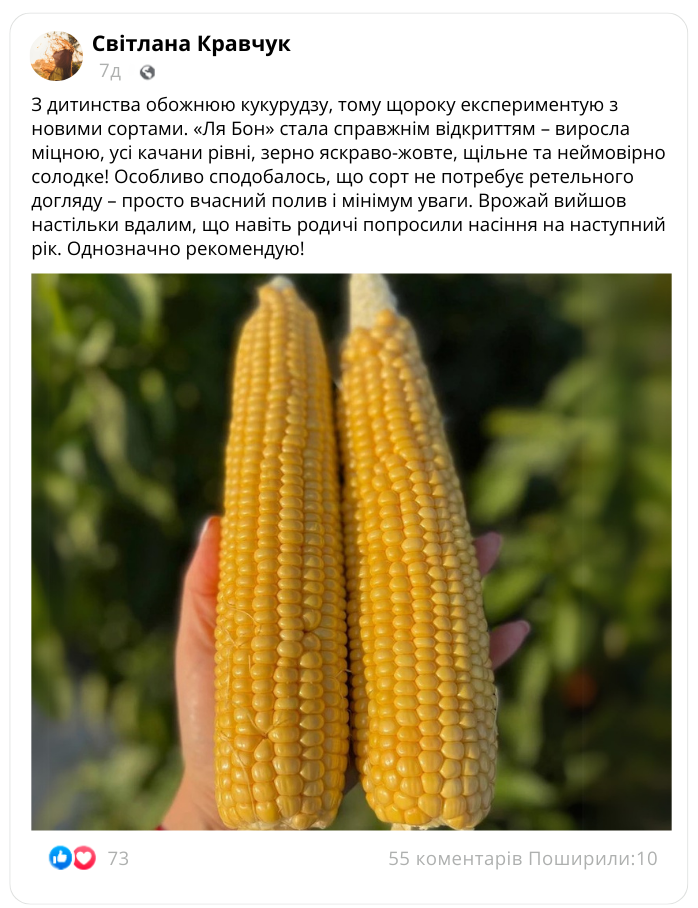Open the 55 коментарів comments
The height and width of the screenshot is (908, 698).
point(455,858)
